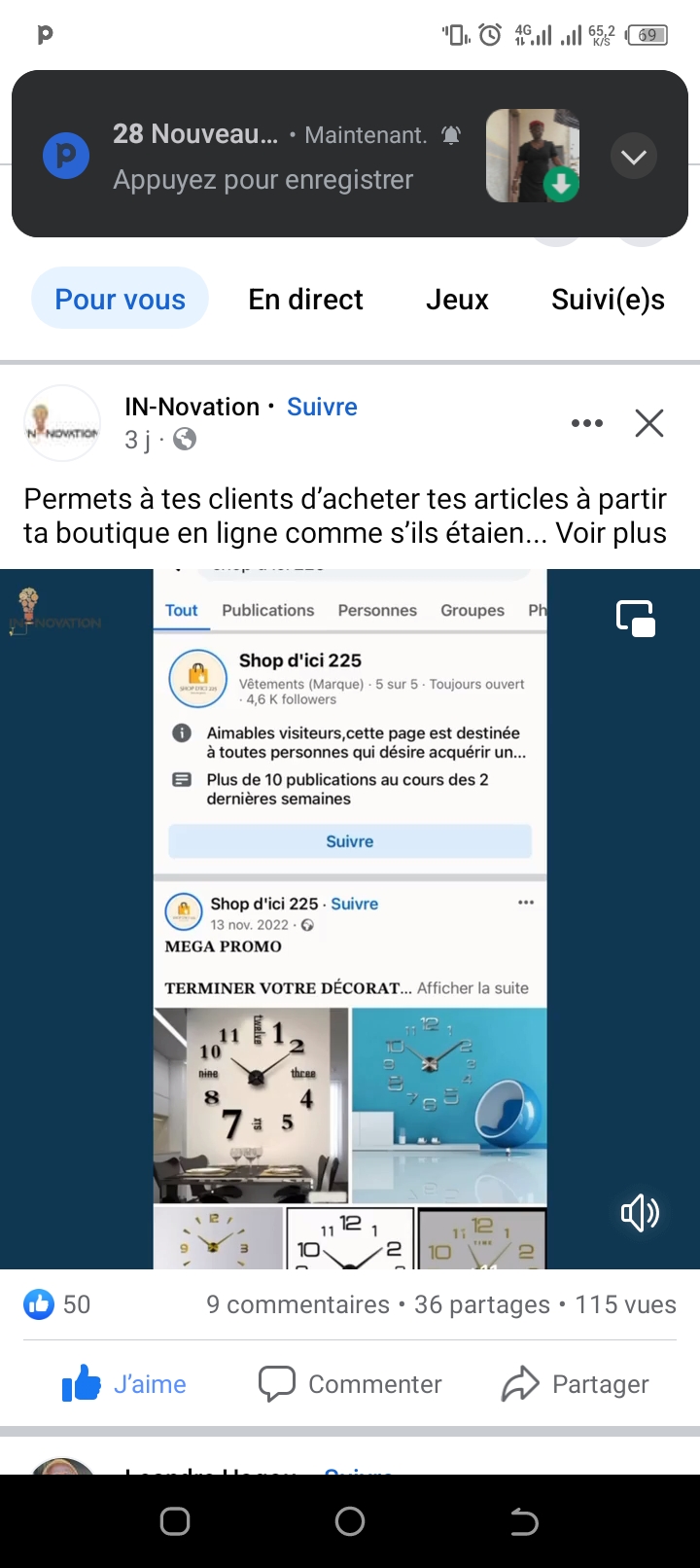
Task: Toggle the video sound with the speaker icon
Action: tap(640, 1213)
